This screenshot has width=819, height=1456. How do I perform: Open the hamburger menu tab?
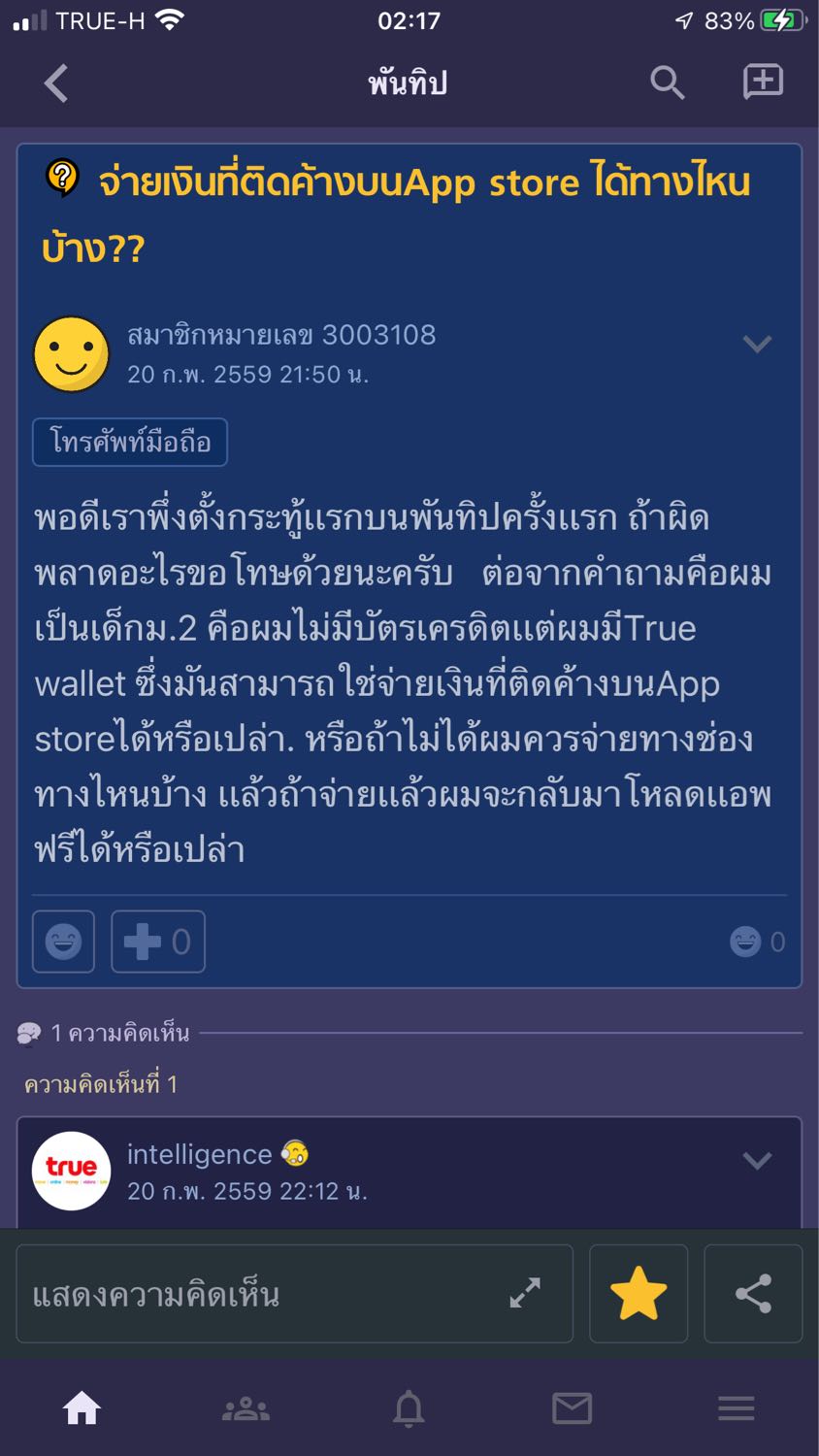tap(736, 1408)
